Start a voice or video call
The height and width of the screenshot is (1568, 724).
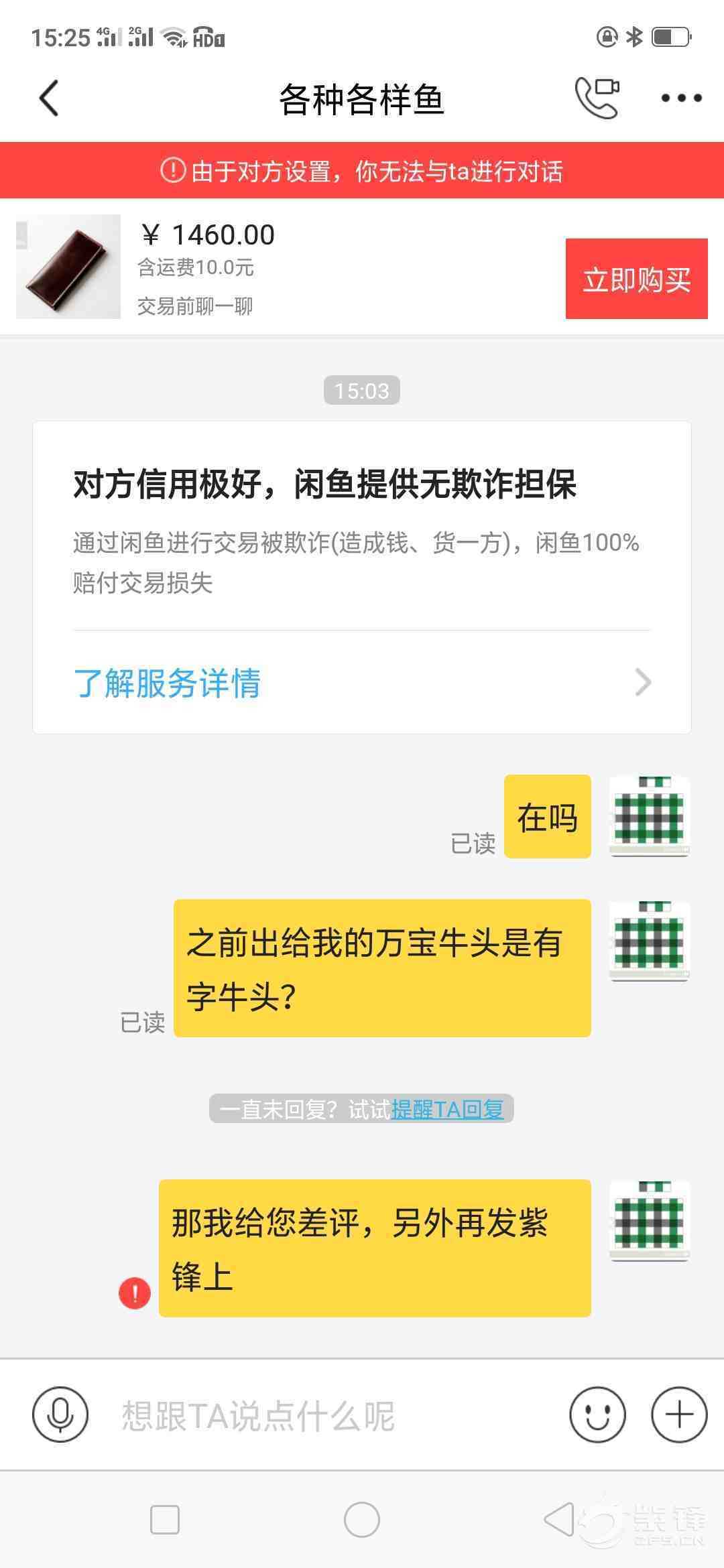tap(597, 99)
